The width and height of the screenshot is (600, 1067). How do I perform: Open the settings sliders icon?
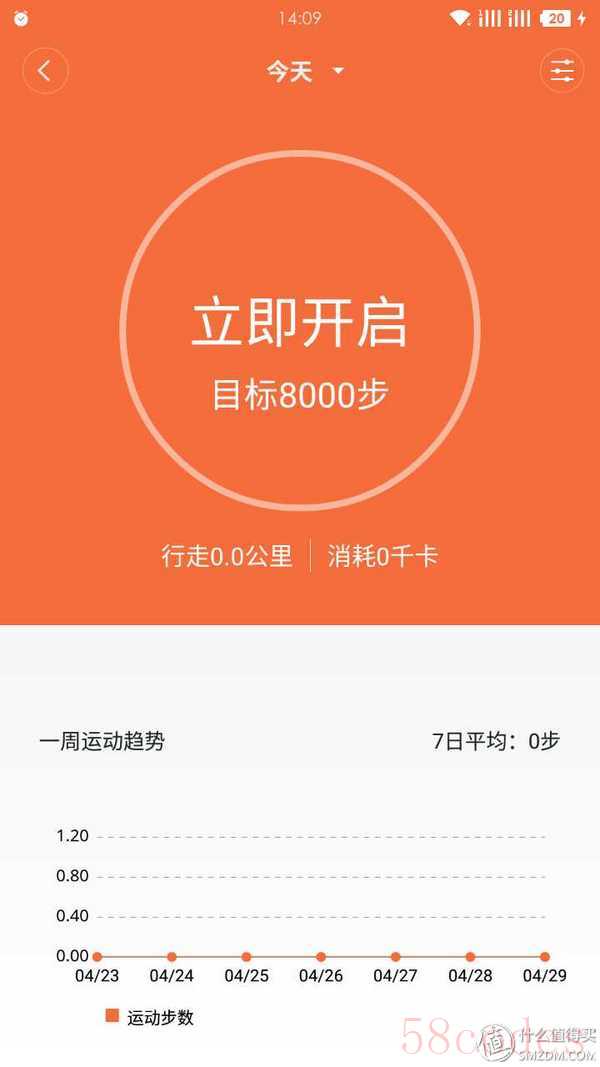pyautogui.click(x=562, y=71)
